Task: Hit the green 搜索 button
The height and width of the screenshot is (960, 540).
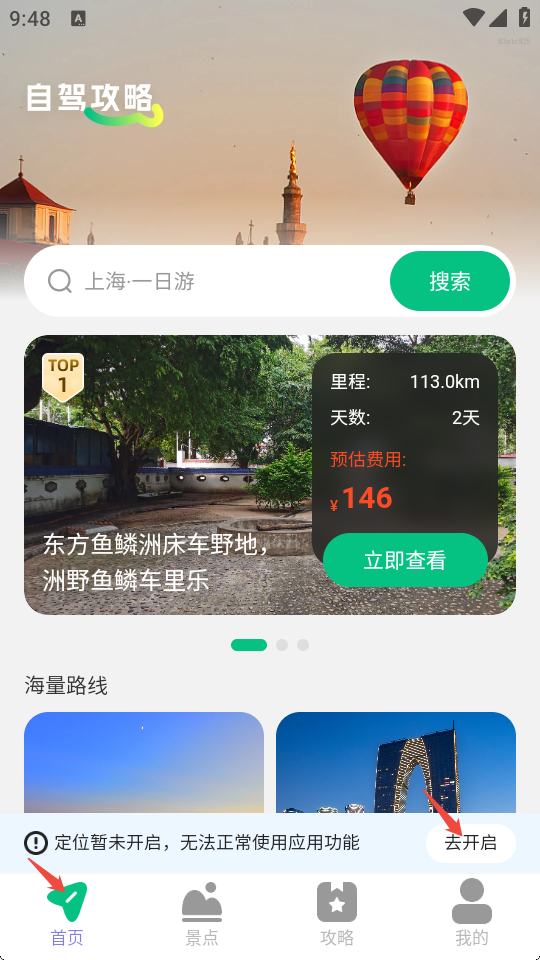Action: click(450, 281)
